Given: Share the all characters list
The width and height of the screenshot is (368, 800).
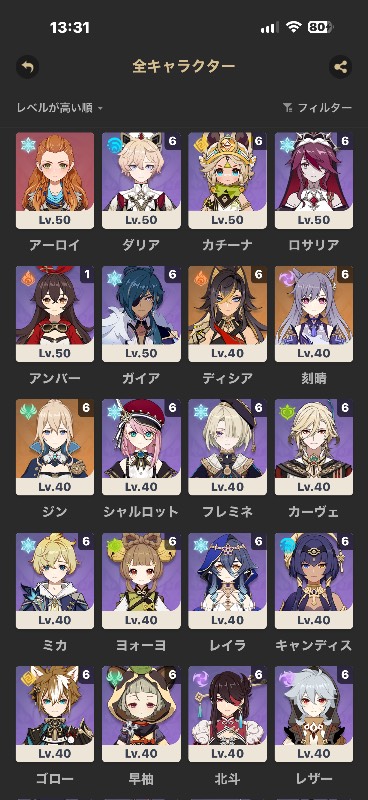Looking at the screenshot, I should click(x=340, y=67).
